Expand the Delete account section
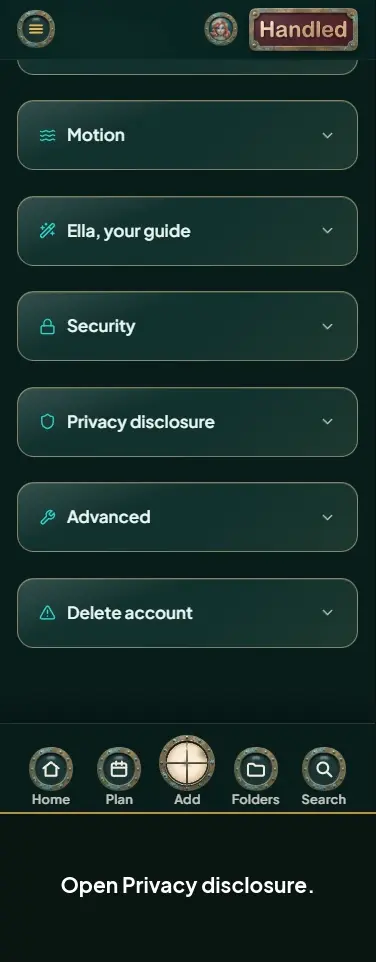This screenshot has width=376, height=962. [187, 613]
